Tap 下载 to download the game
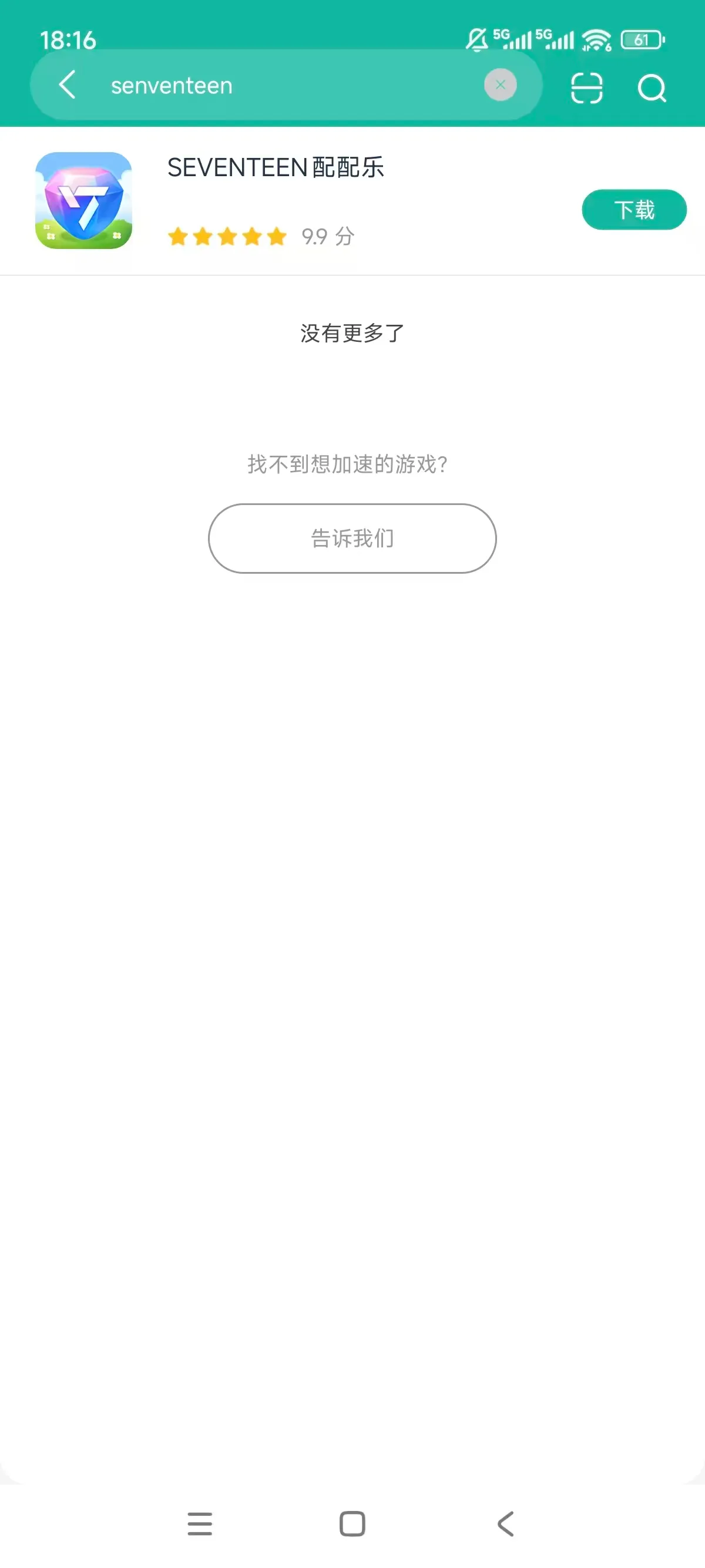 coord(634,209)
